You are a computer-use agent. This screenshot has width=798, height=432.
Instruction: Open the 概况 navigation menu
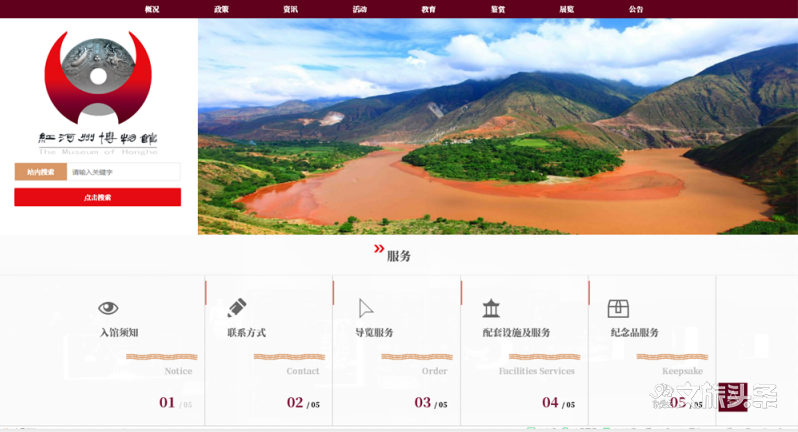(152, 9)
